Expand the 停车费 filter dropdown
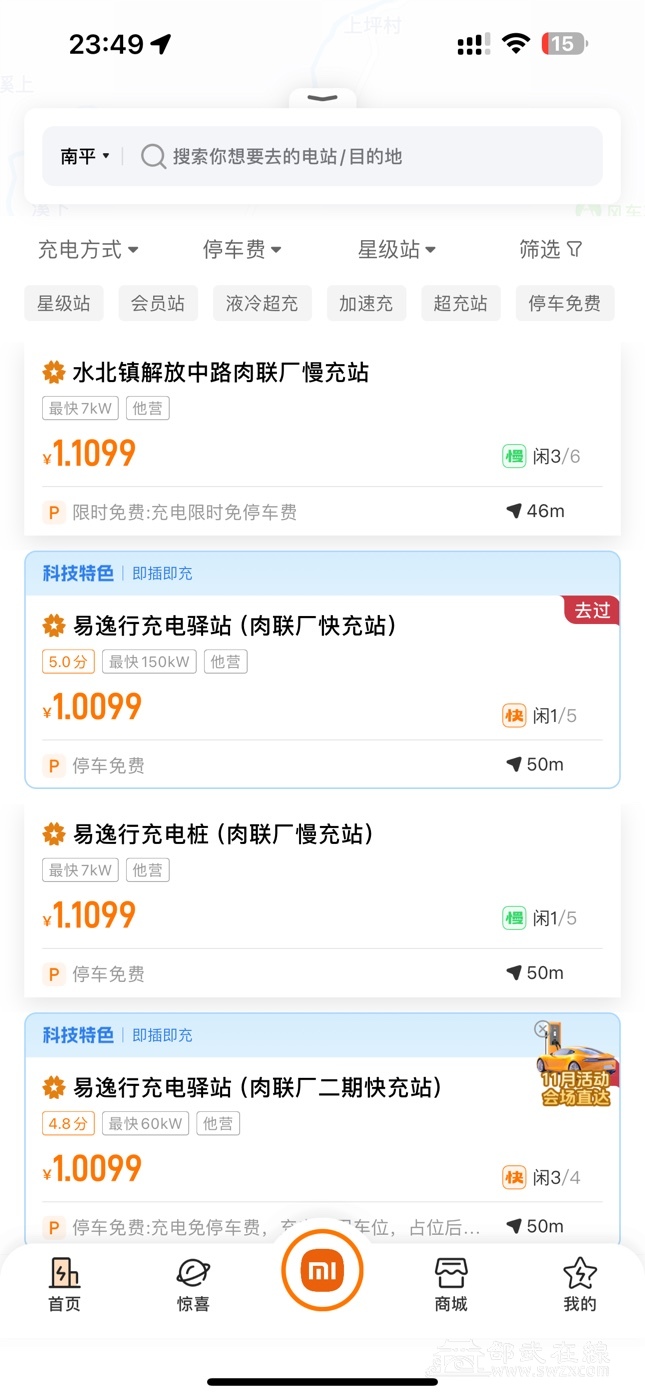The width and height of the screenshot is (645, 1398). click(x=242, y=249)
